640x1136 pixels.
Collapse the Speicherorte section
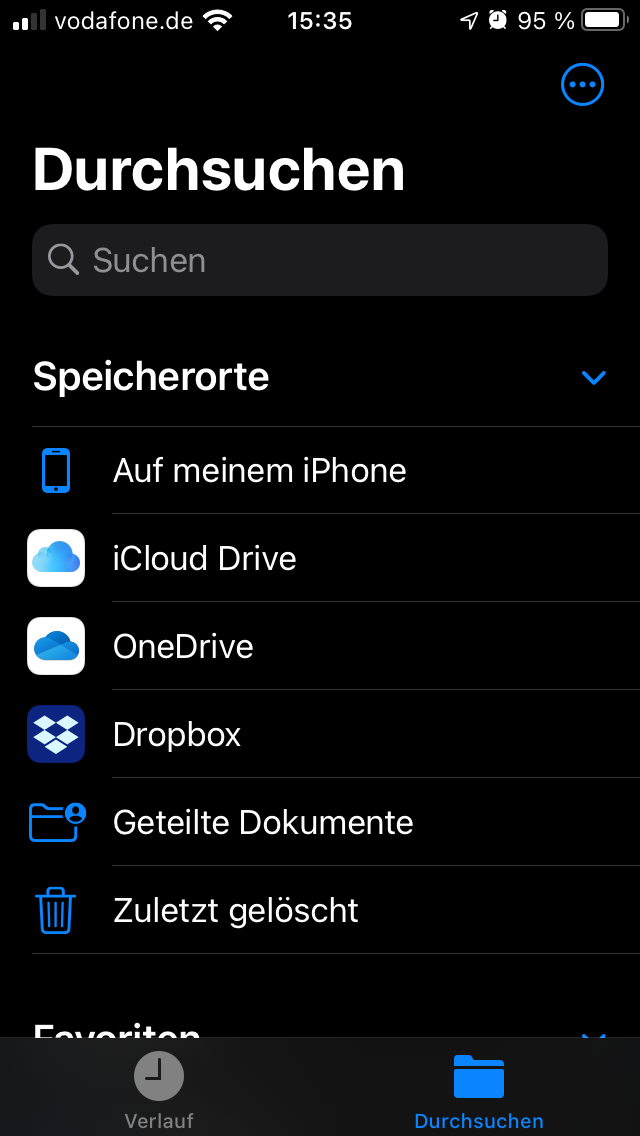(593, 377)
